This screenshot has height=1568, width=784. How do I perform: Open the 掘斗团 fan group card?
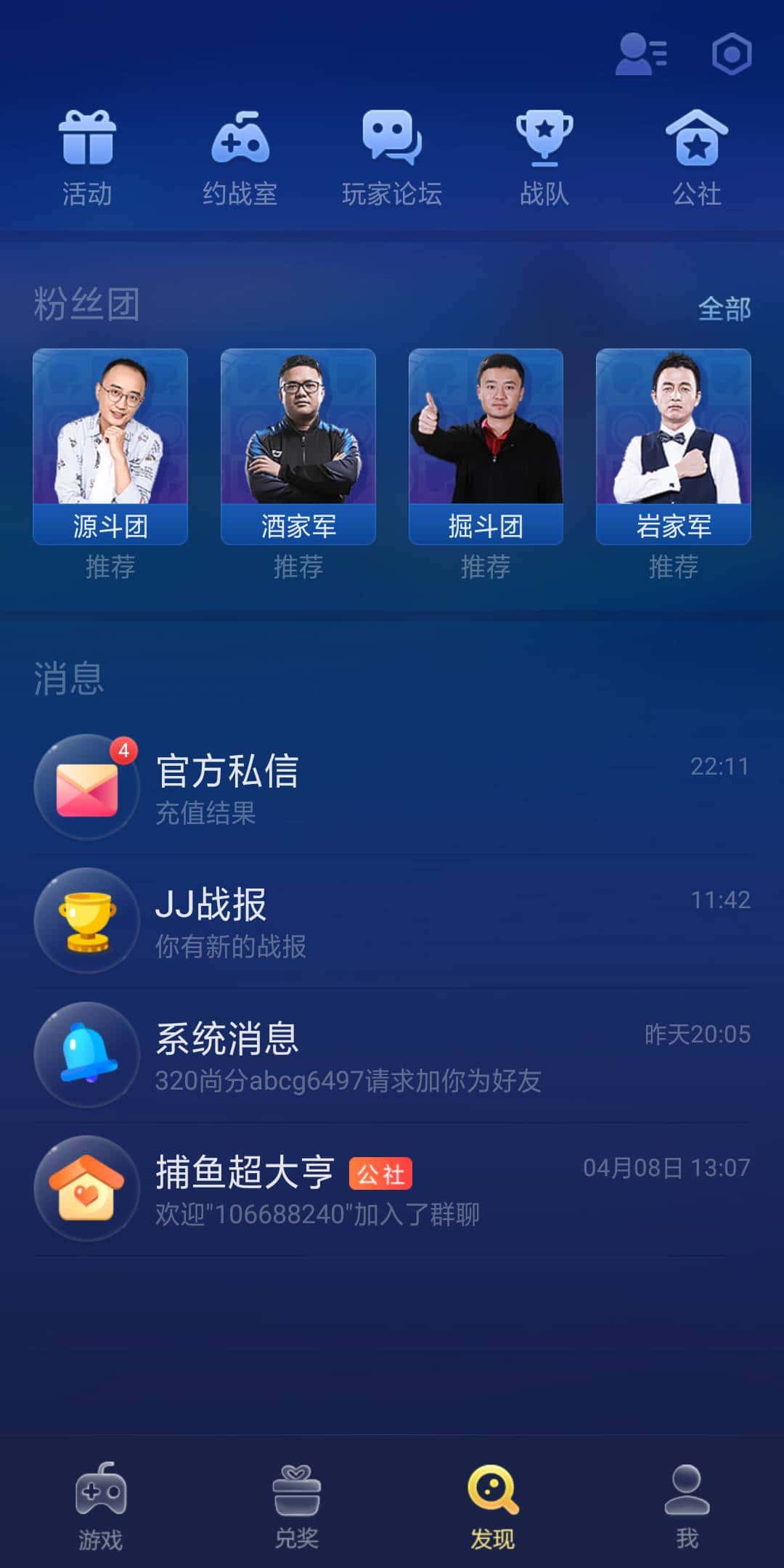coord(486,443)
